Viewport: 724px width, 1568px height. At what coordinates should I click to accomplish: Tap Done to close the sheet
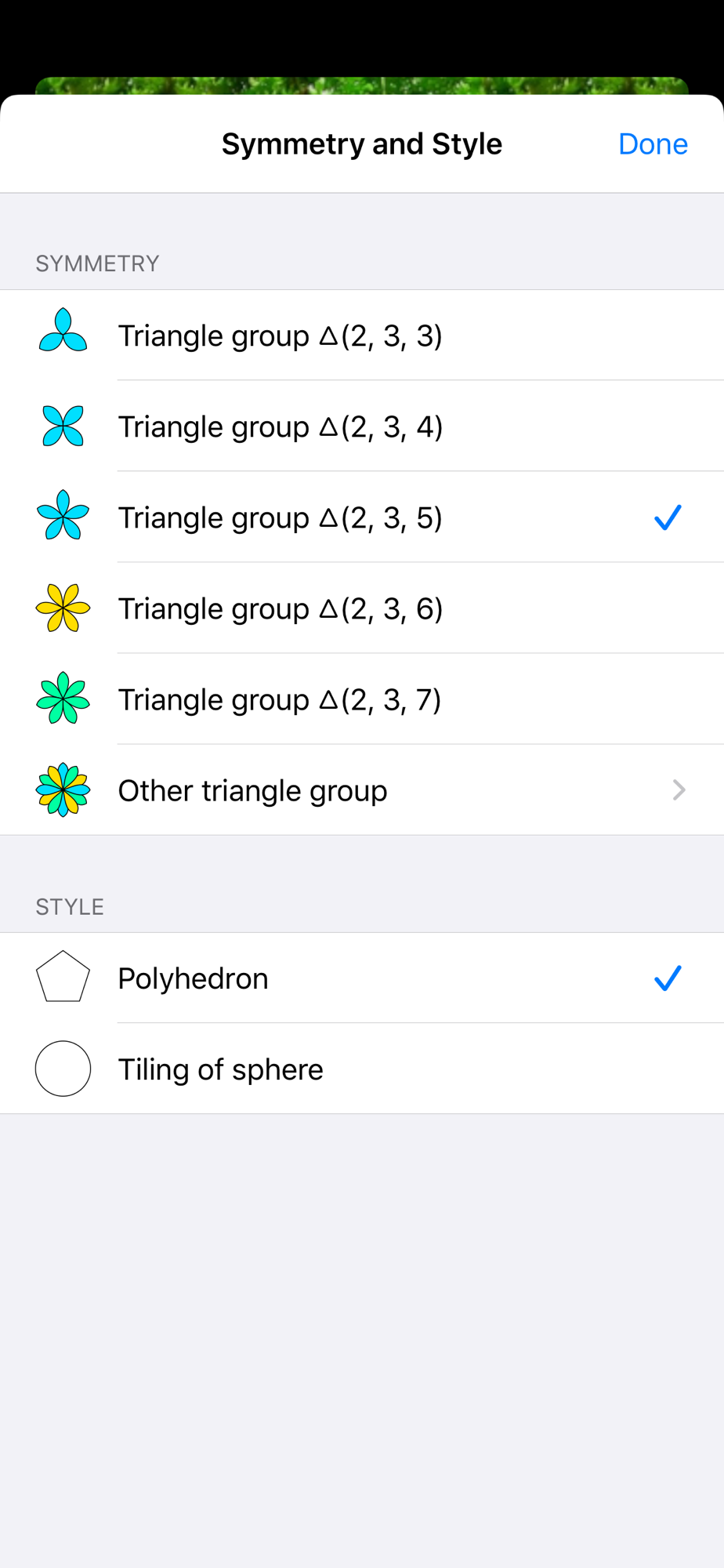pyautogui.click(x=653, y=144)
